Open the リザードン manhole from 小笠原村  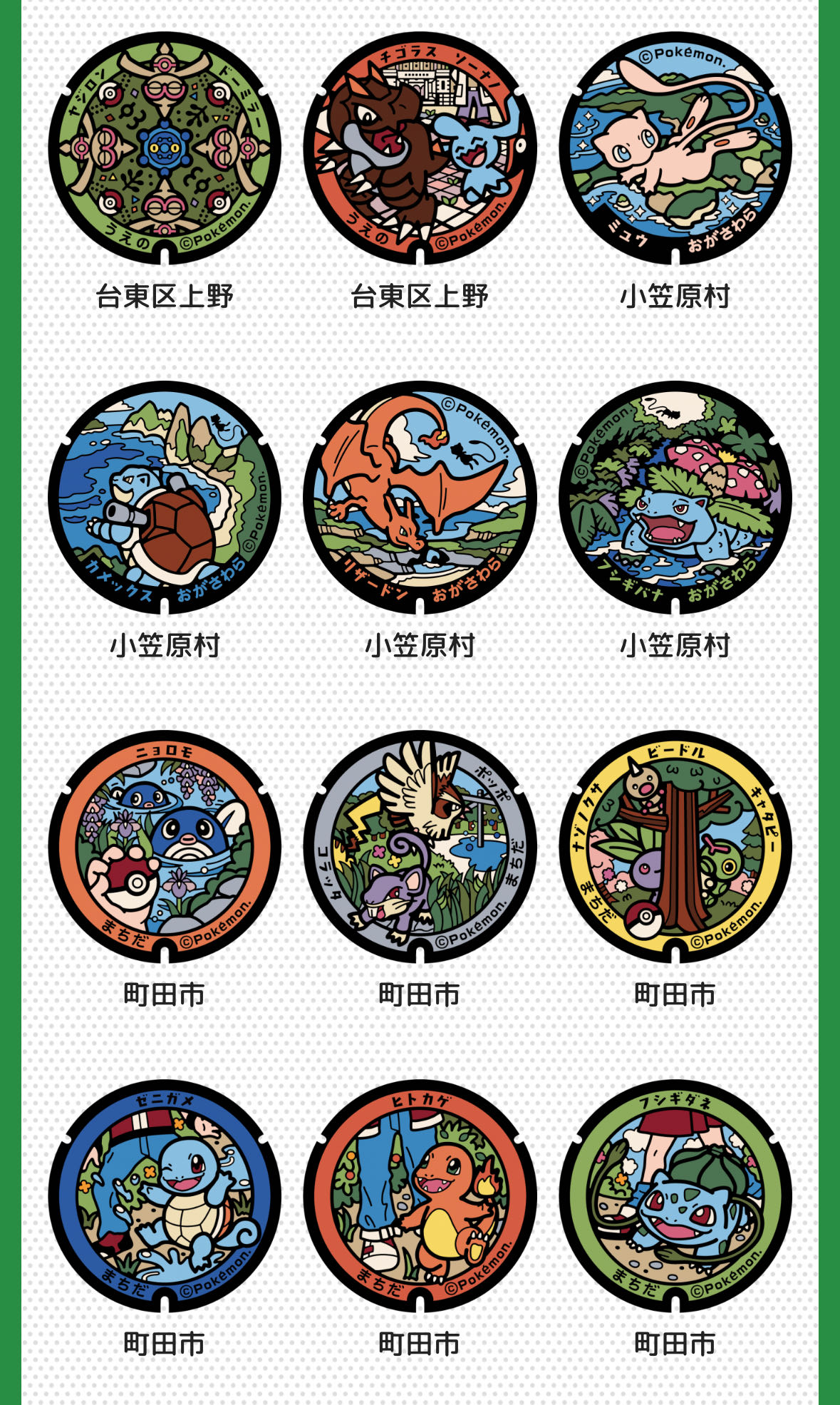point(420,498)
